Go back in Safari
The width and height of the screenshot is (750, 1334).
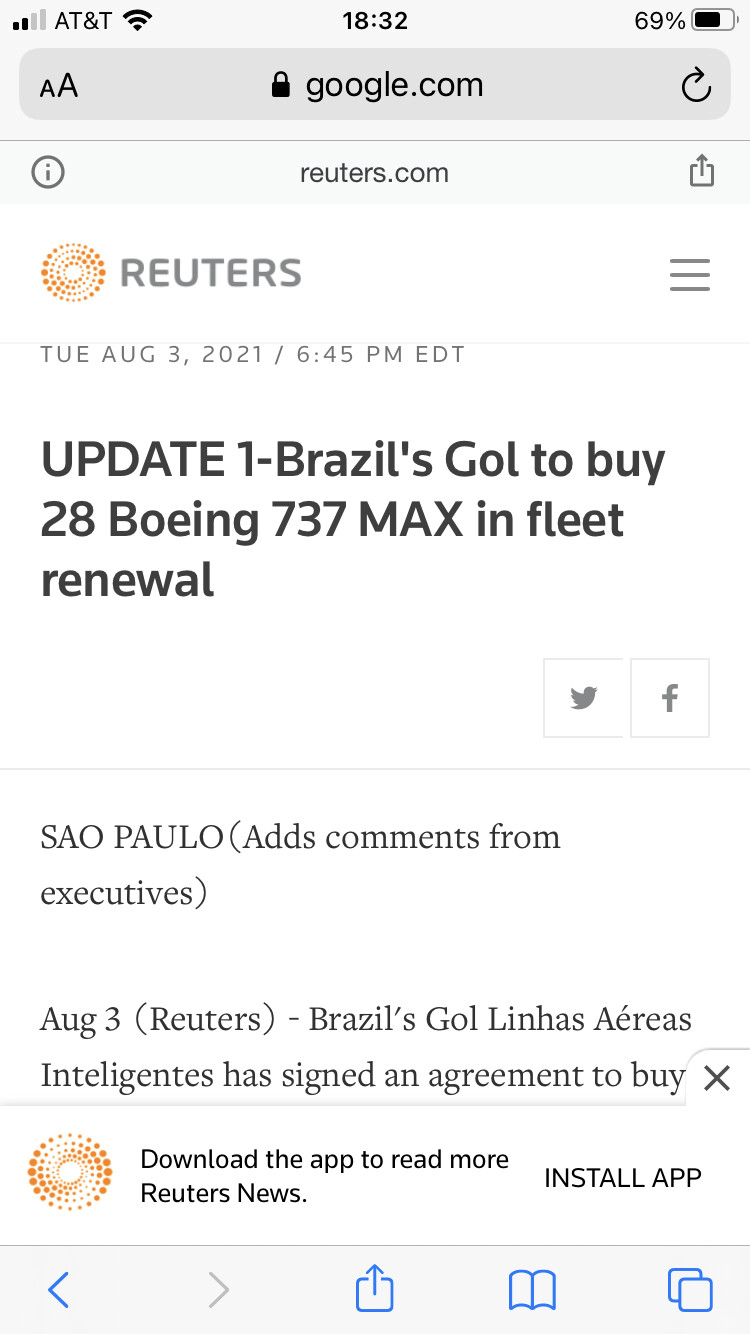click(59, 1290)
